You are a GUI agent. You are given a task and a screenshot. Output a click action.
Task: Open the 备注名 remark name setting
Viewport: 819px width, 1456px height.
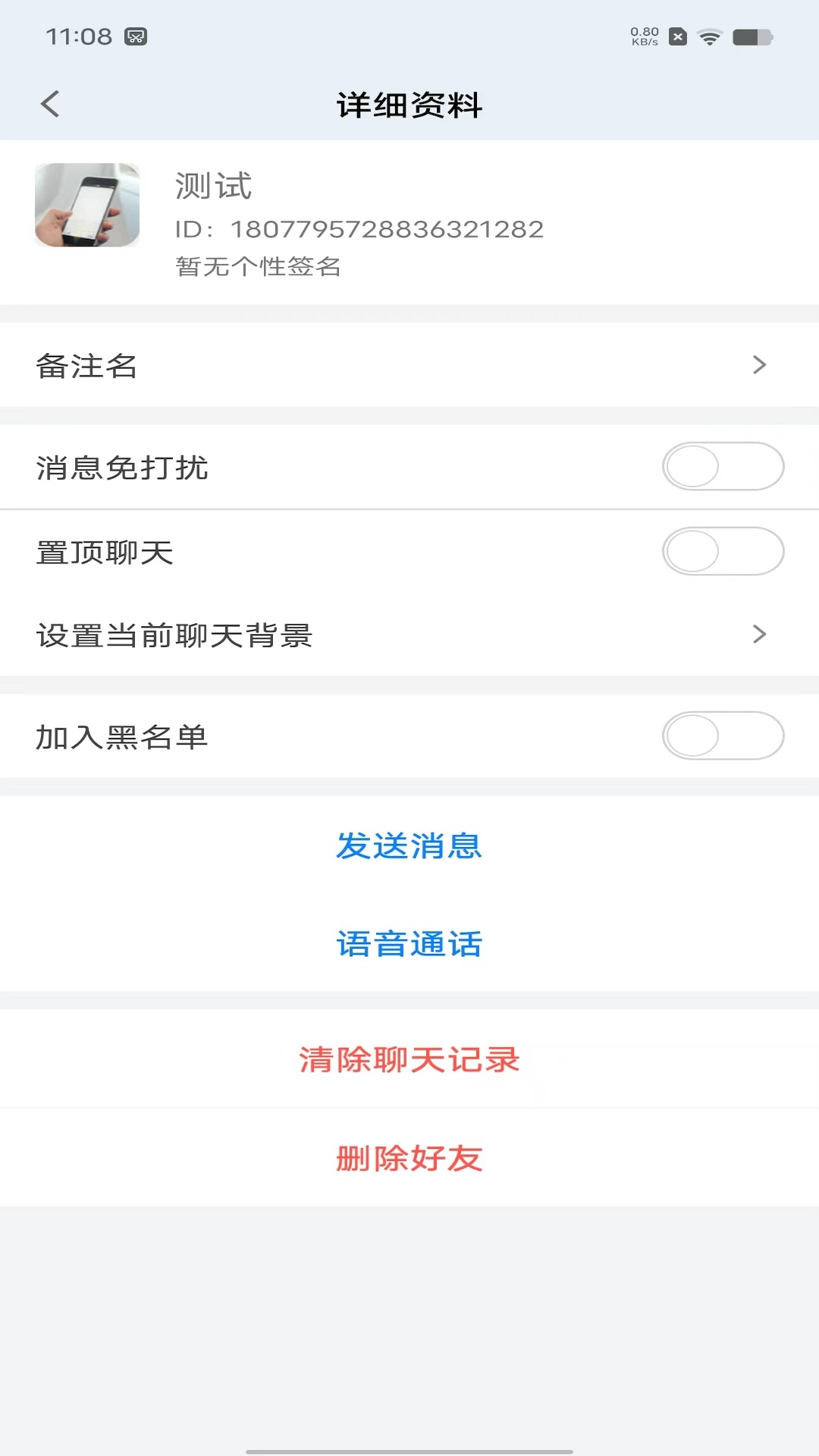pos(409,366)
